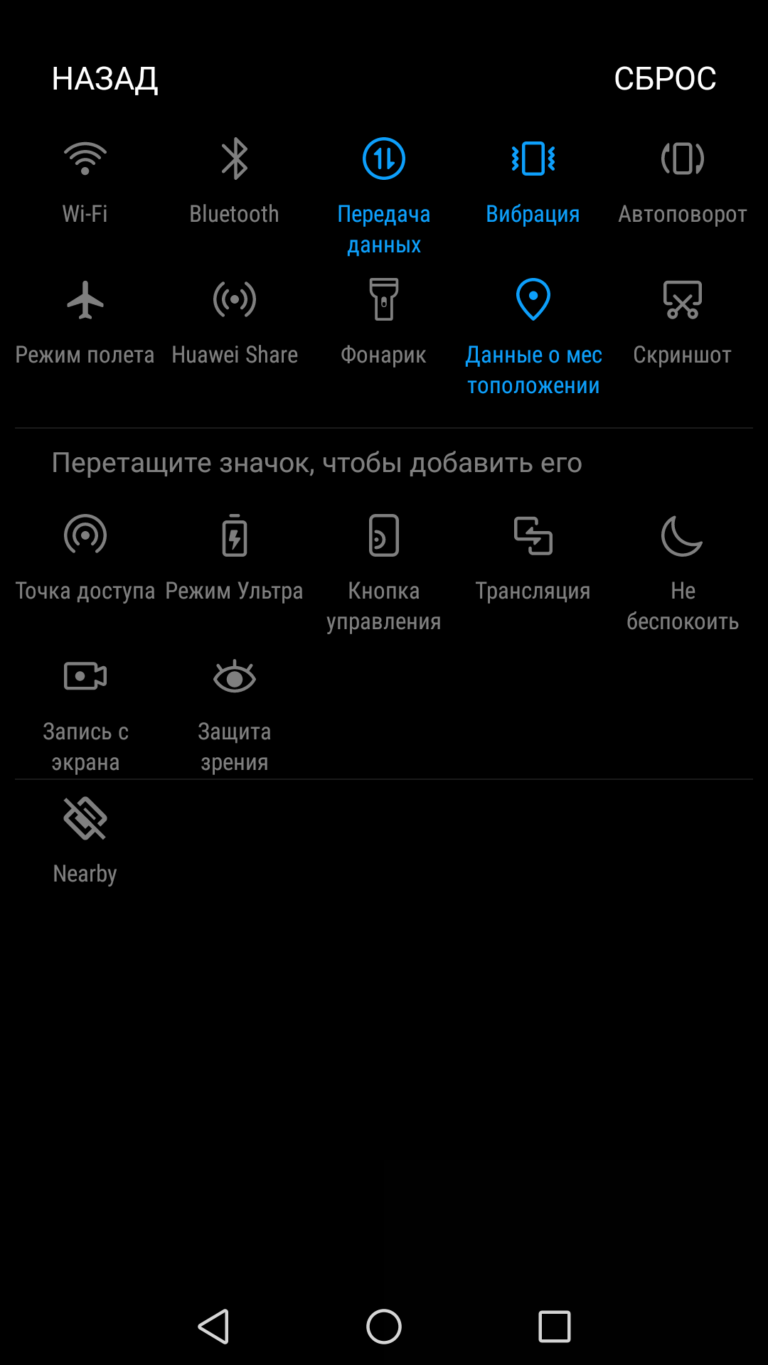This screenshot has height=1365, width=768.
Task: Select the Запись с экрана tile
Action: click(85, 714)
